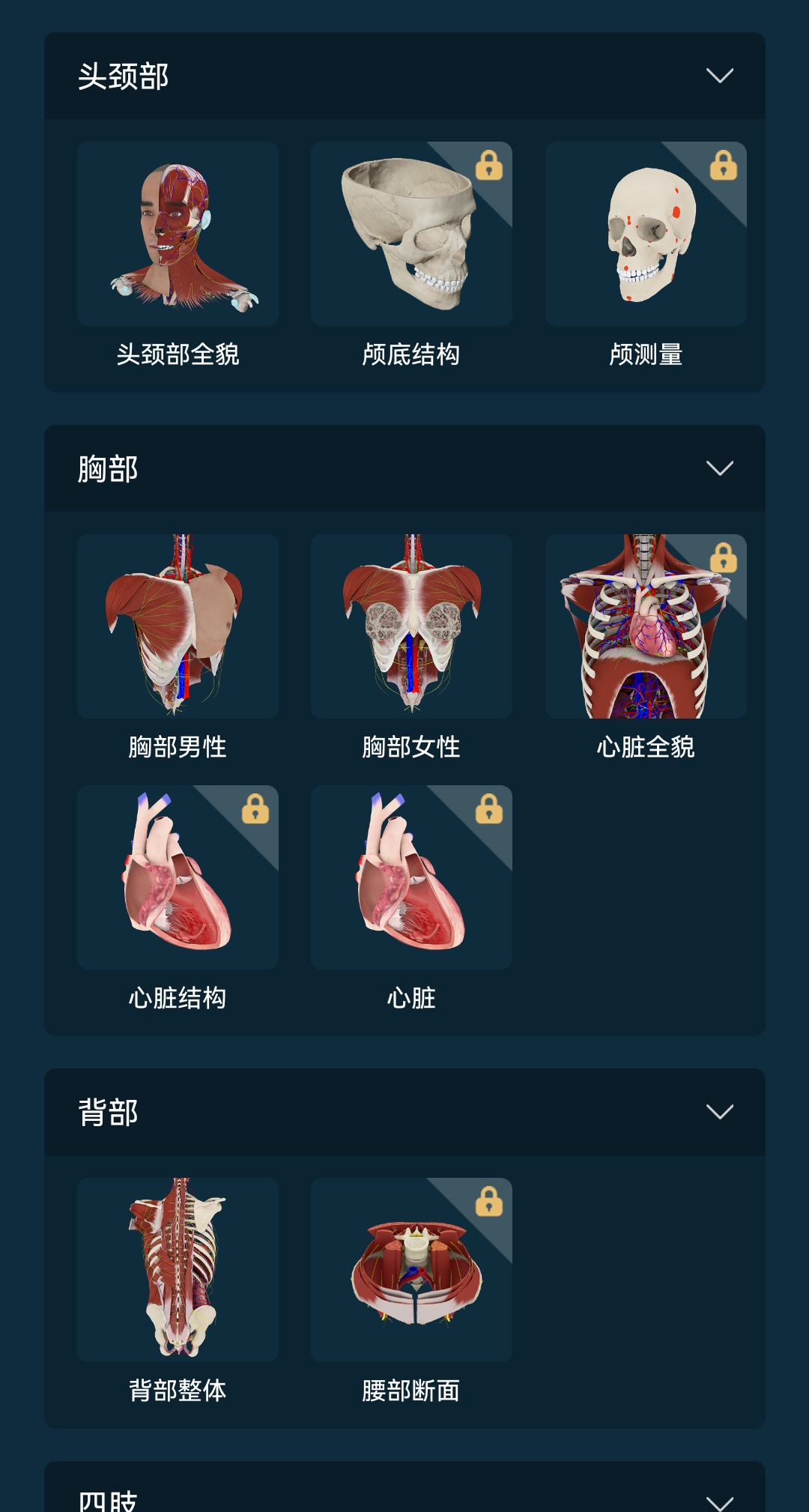Collapse the 头颈部 section

719,75
